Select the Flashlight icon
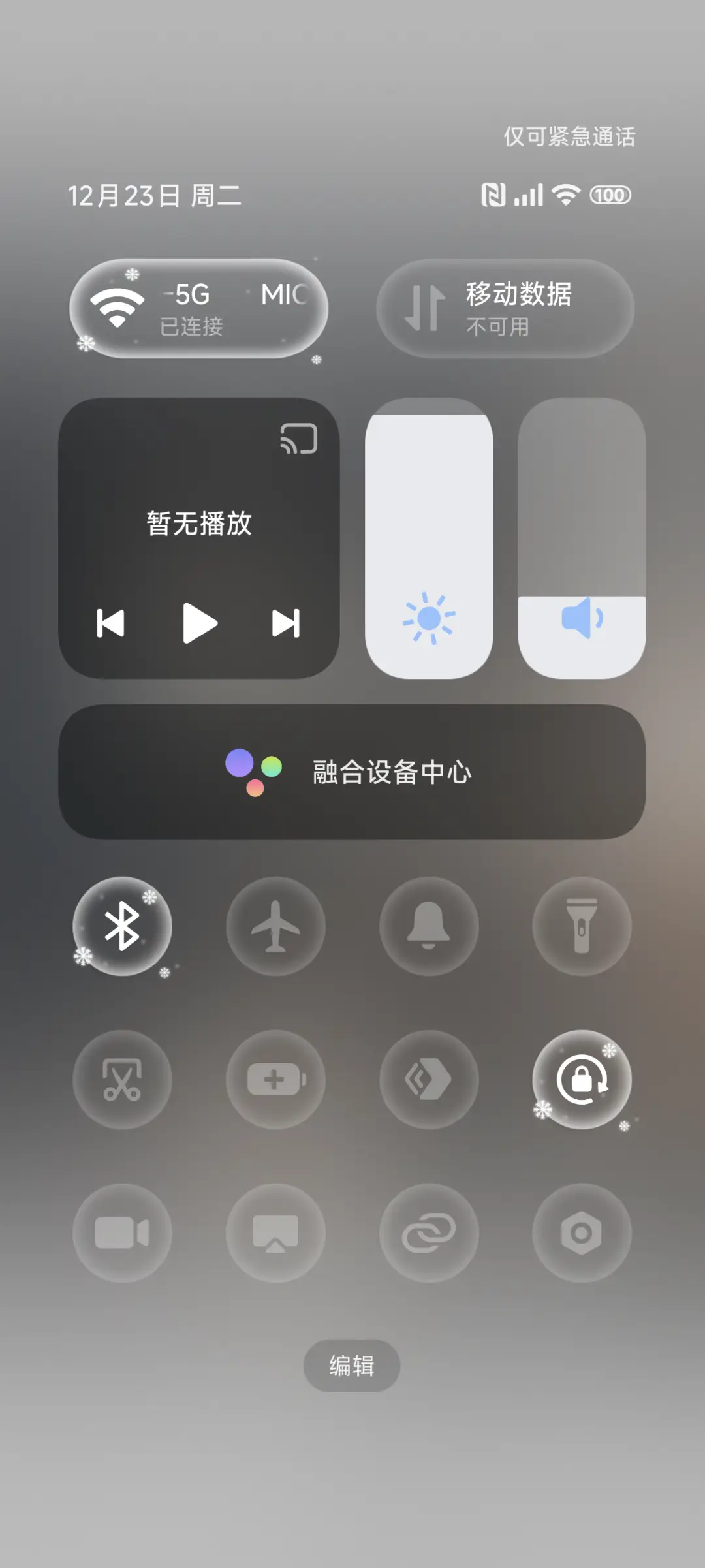This screenshot has width=705, height=1568. 583,927
